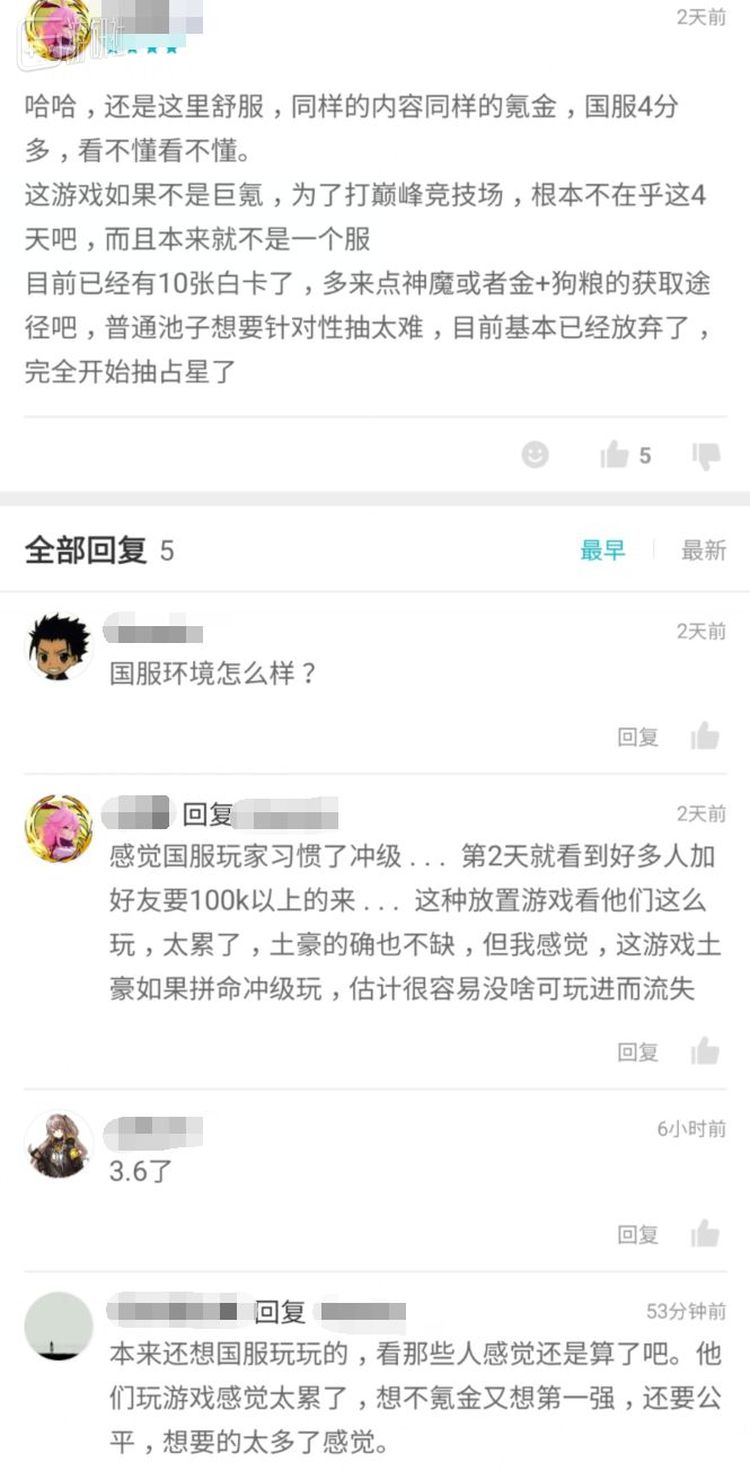750x1471 pixels.
Task: Open the pink-haired avatar beside the 冲级 reply
Action: coord(58,829)
